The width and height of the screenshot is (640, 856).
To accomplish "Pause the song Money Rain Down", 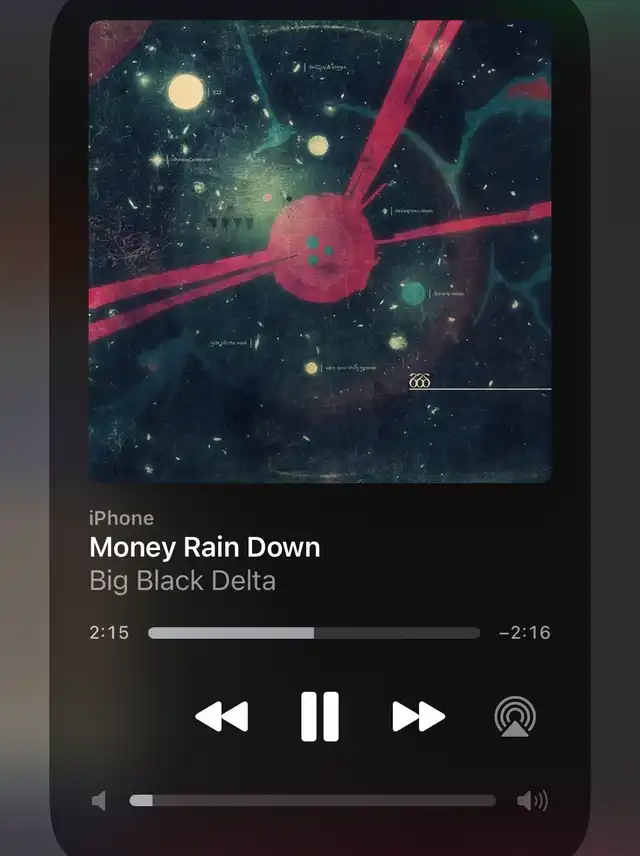I will tap(320, 716).
